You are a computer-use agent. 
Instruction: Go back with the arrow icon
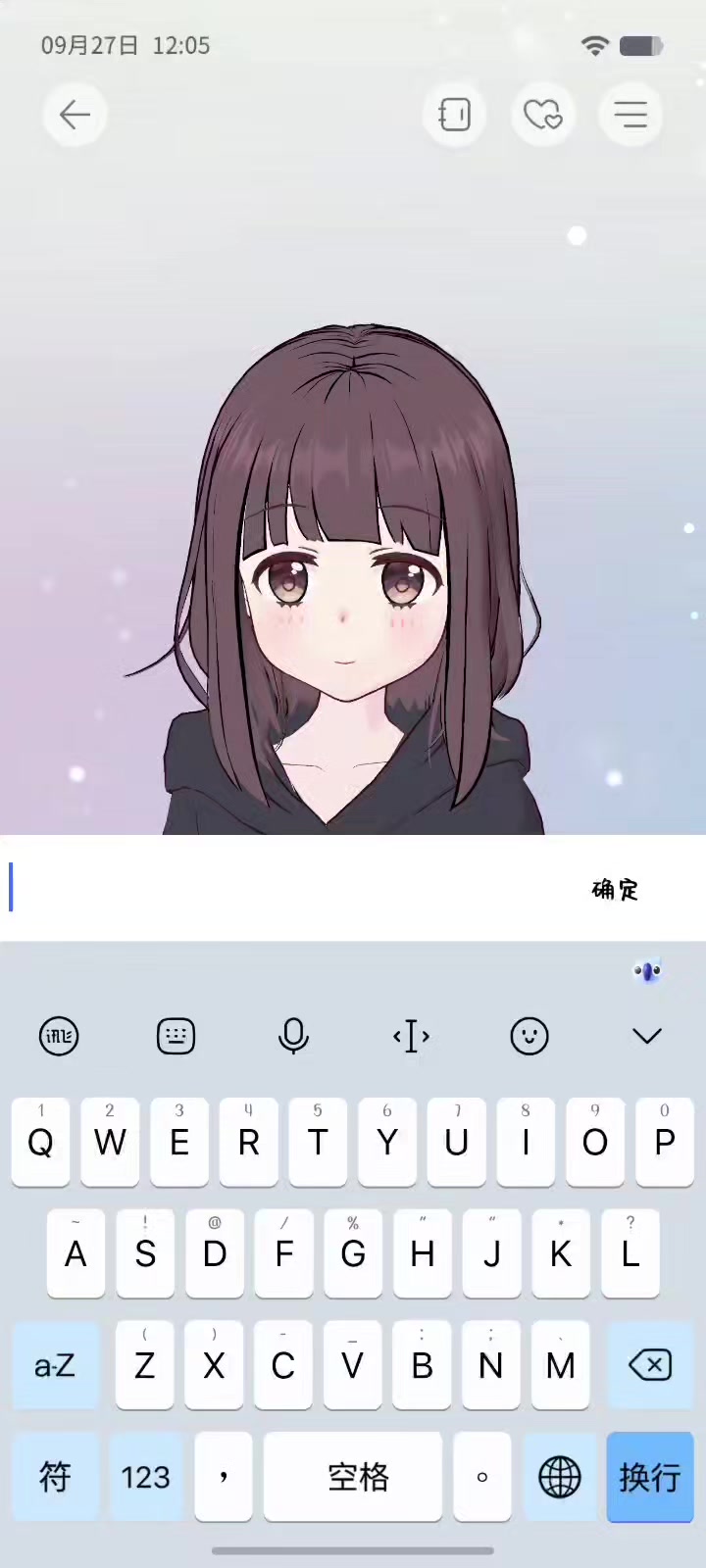coord(75,115)
